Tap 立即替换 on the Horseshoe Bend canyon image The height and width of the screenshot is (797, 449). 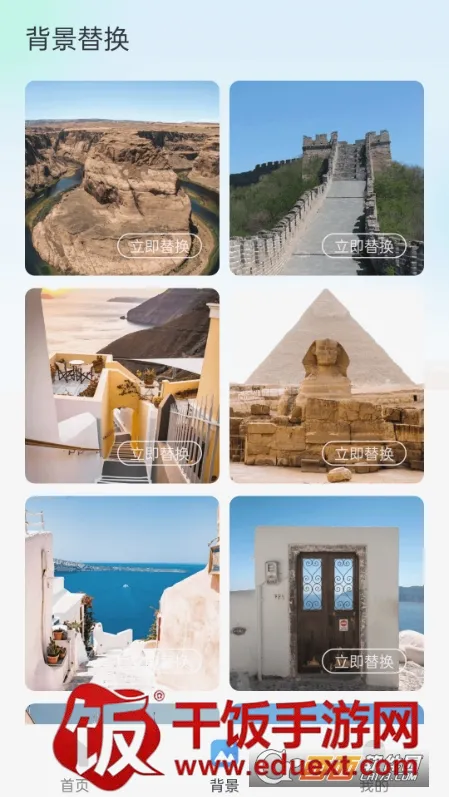pyautogui.click(x=159, y=247)
